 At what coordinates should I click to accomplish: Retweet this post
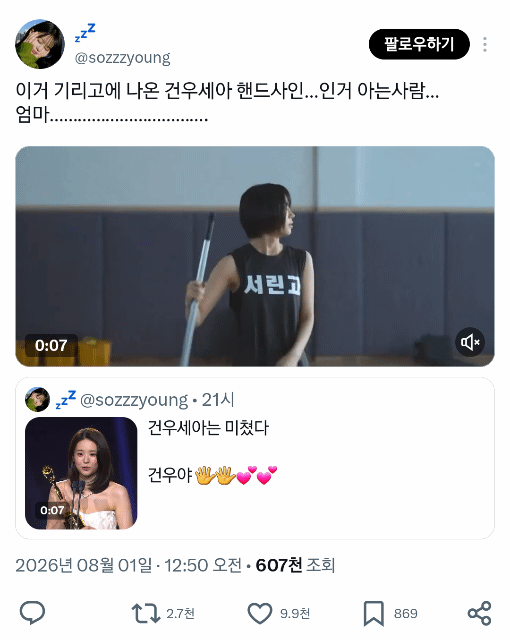(x=146, y=613)
